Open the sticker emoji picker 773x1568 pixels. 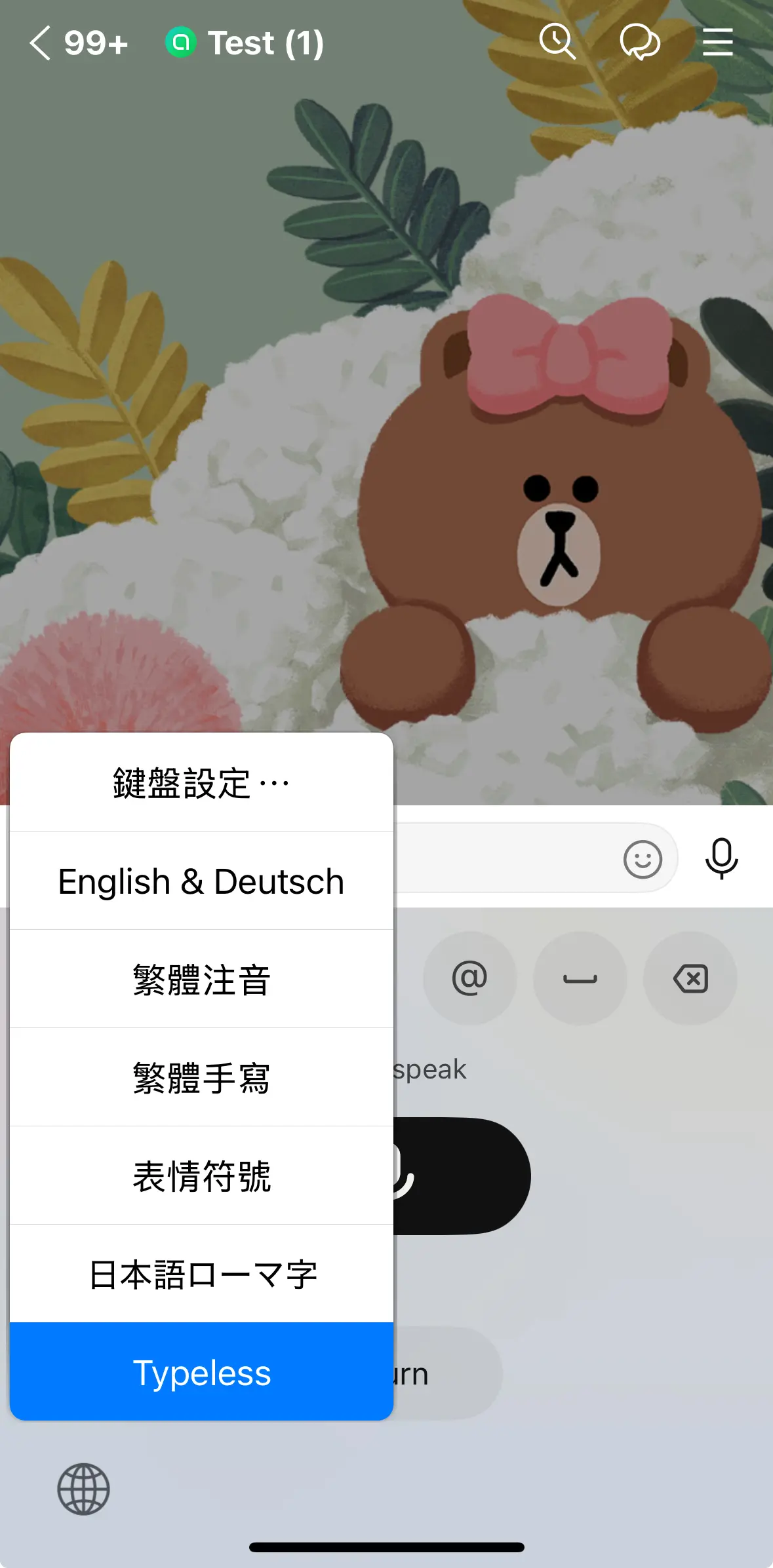pos(642,858)
